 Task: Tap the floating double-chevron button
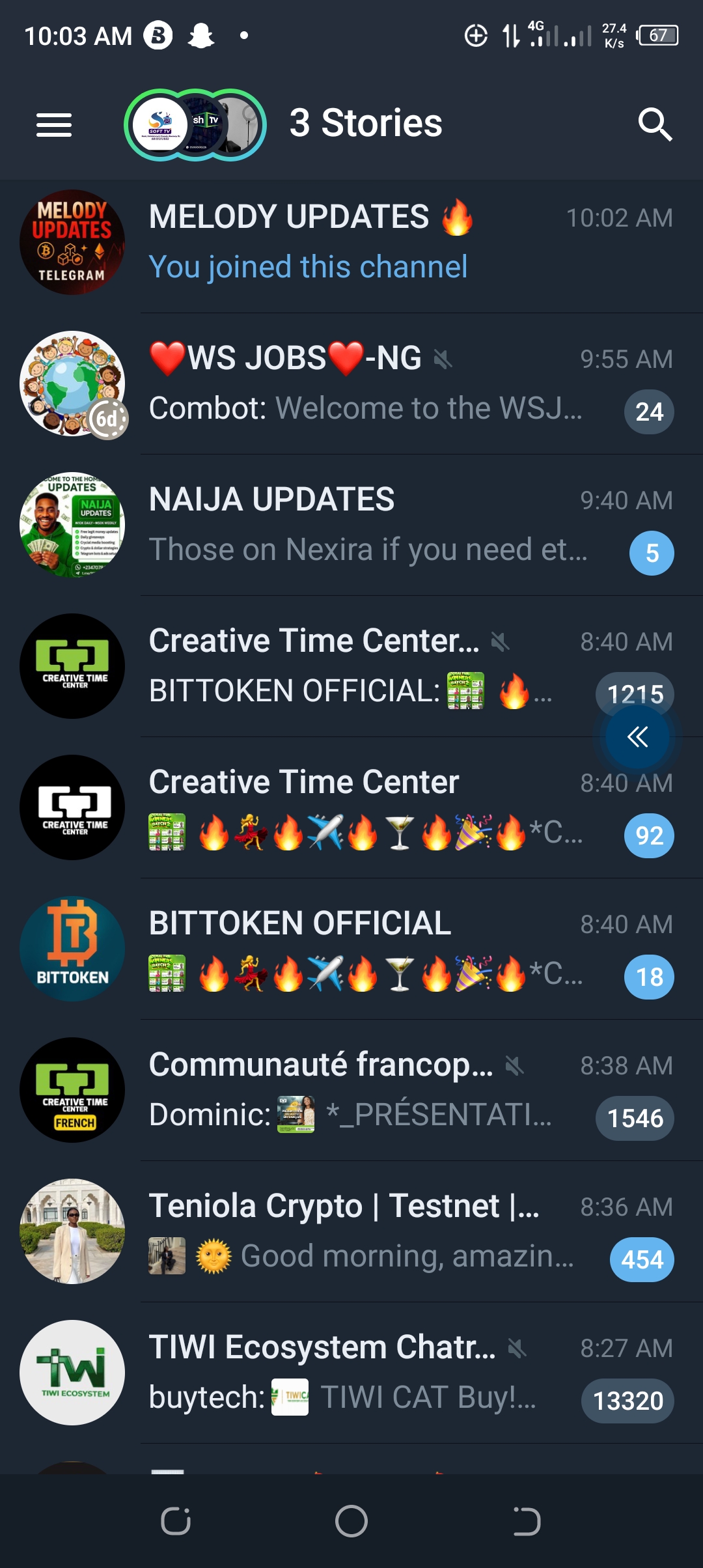[637, 737]
